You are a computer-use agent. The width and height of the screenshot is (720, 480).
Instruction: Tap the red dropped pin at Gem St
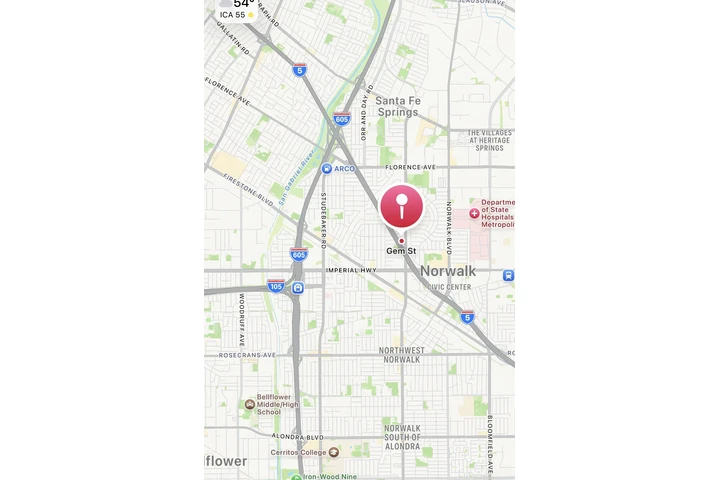(x=401, y=207)
